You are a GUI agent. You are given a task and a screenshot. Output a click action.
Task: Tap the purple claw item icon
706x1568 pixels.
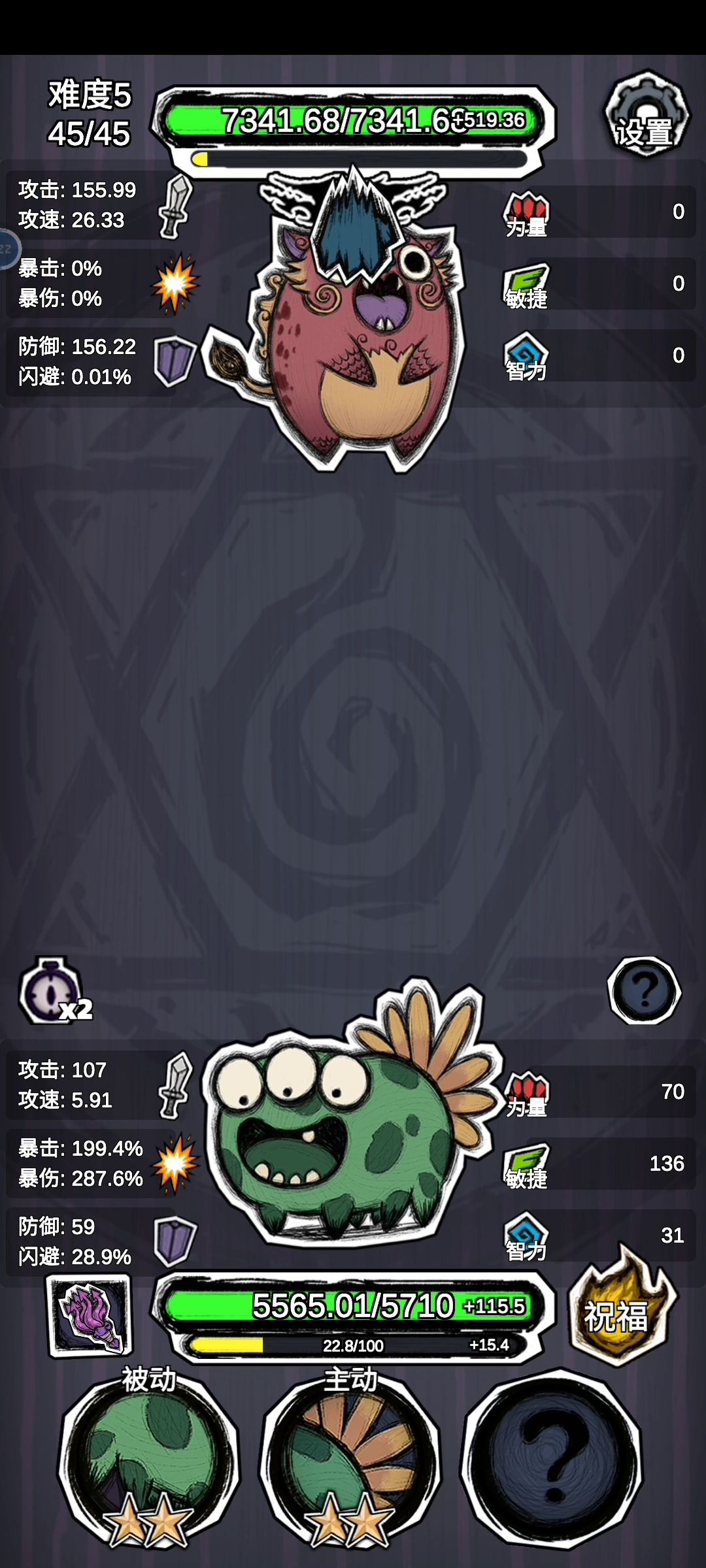click(x=90, y=1315)
